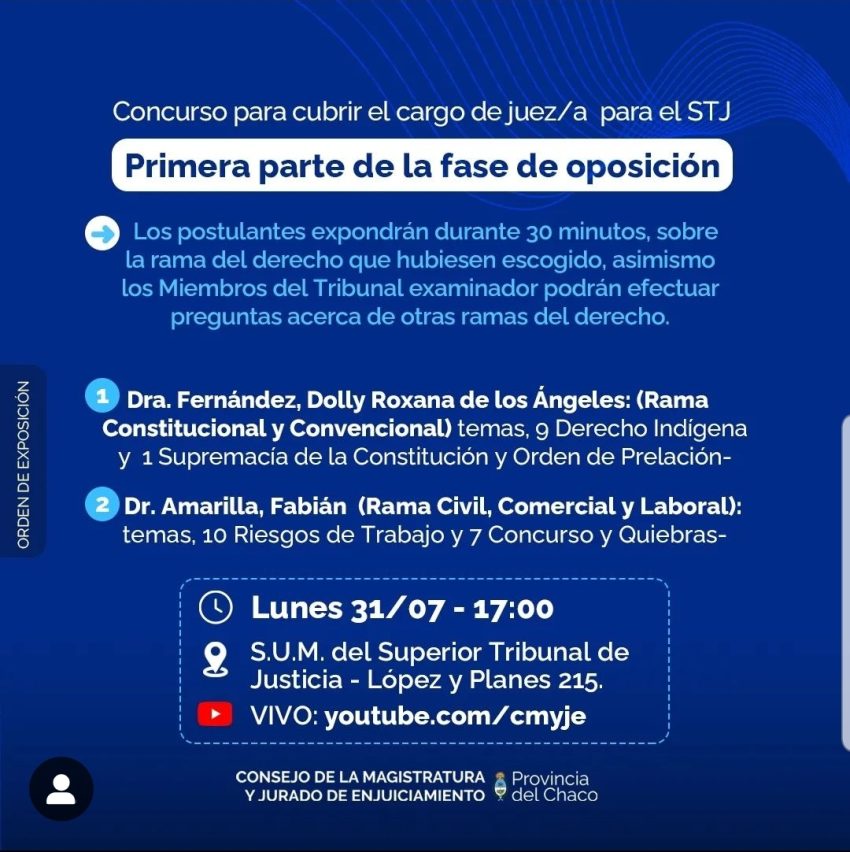The height and width of the screenshot is (852, 850).
Task: Show the accounts tagged in this post
Action: pyautogui.click(x=61, y=789)
